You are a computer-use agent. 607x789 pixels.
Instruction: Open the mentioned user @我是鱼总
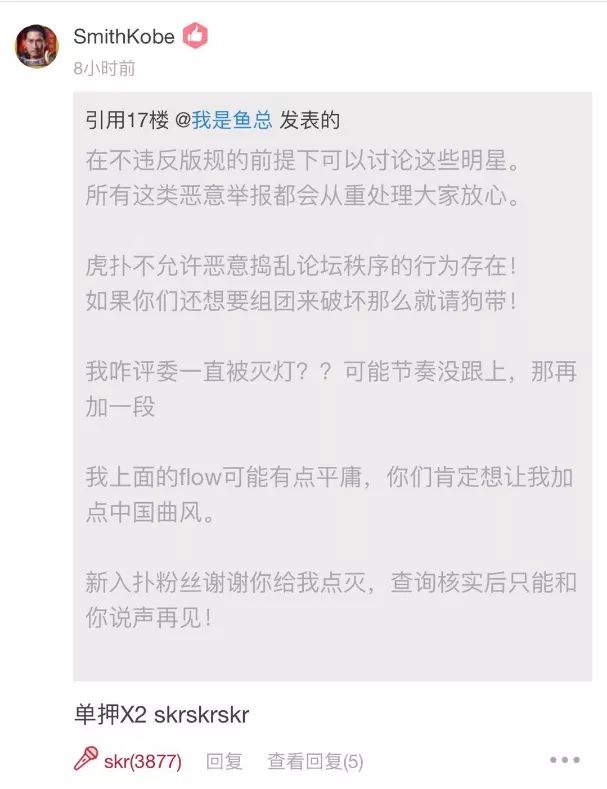coord(226,120)
